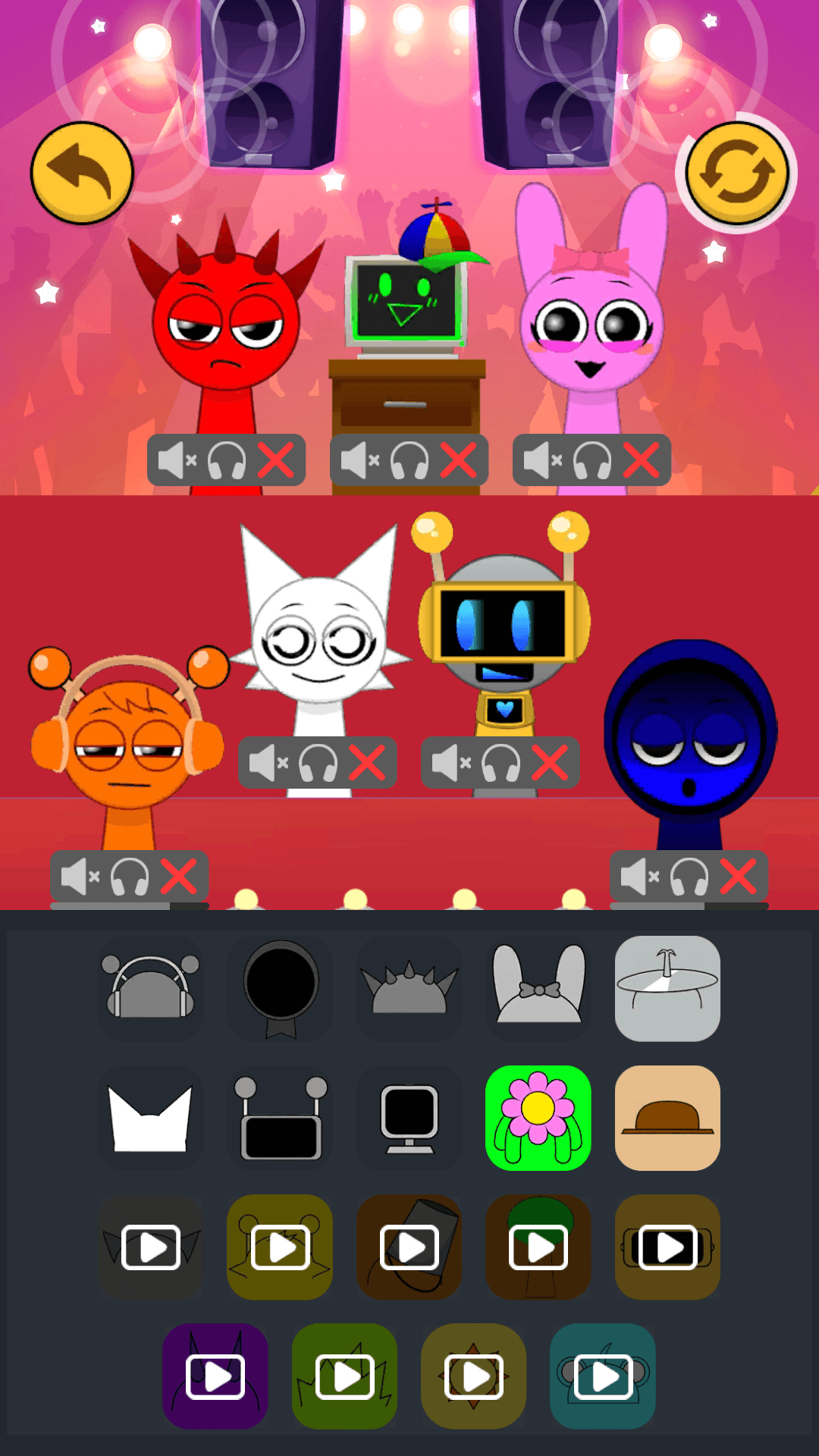This screenshot has width=819, height=1456.
Task: Remove the pink bunny character
Action: [x=642, y=460]
